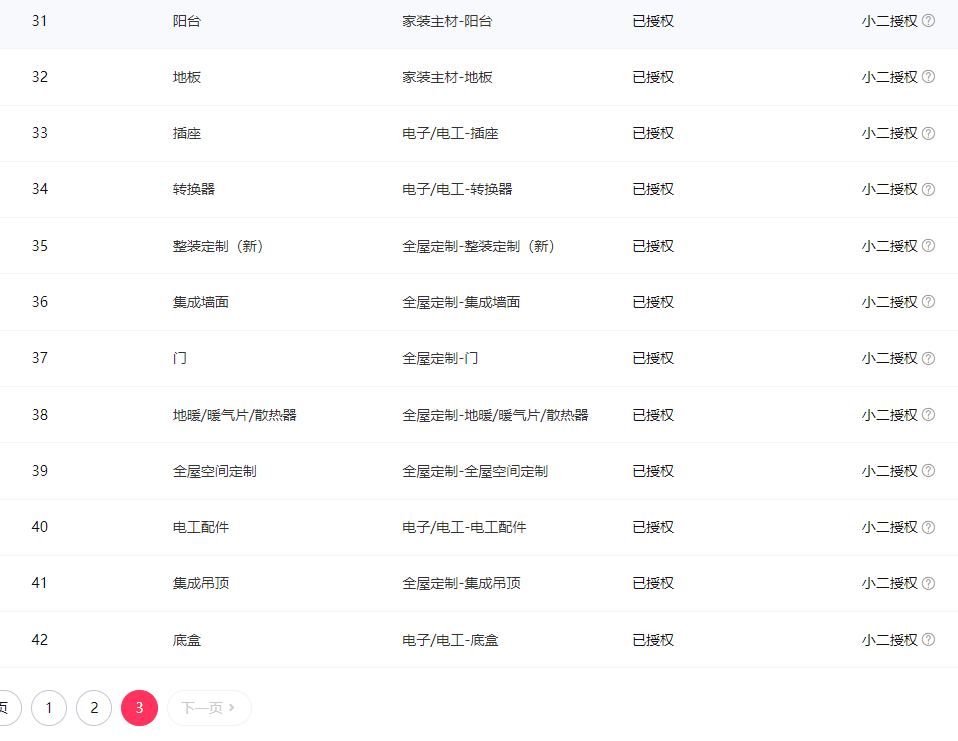The height and width of the screenshot is (741, 958).
Task: Go to page 1
Action: pos(49,708)
